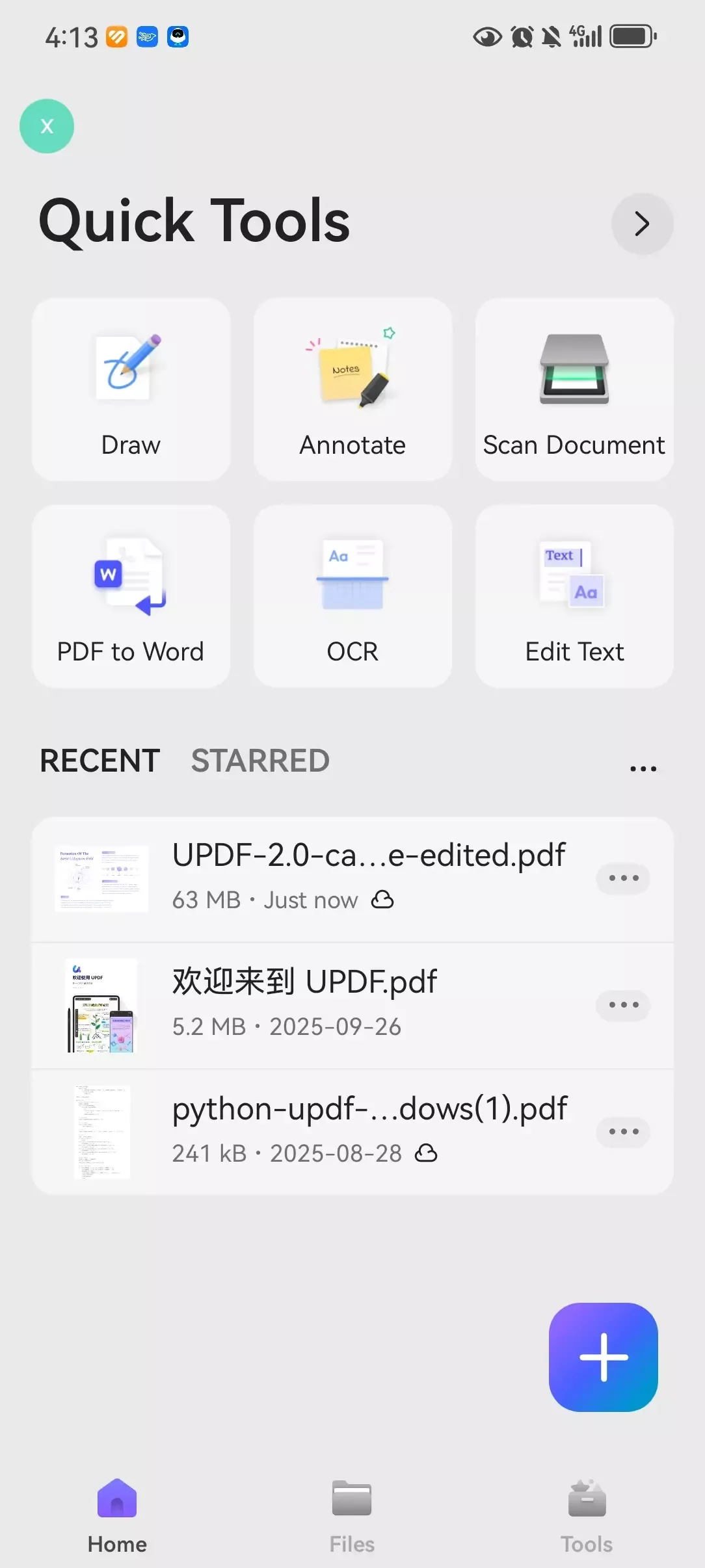Open 欢迎来到 UPDF.pdf from recent files
Image resolution: width=705 pixels, height=1568 pixels.
304,982
